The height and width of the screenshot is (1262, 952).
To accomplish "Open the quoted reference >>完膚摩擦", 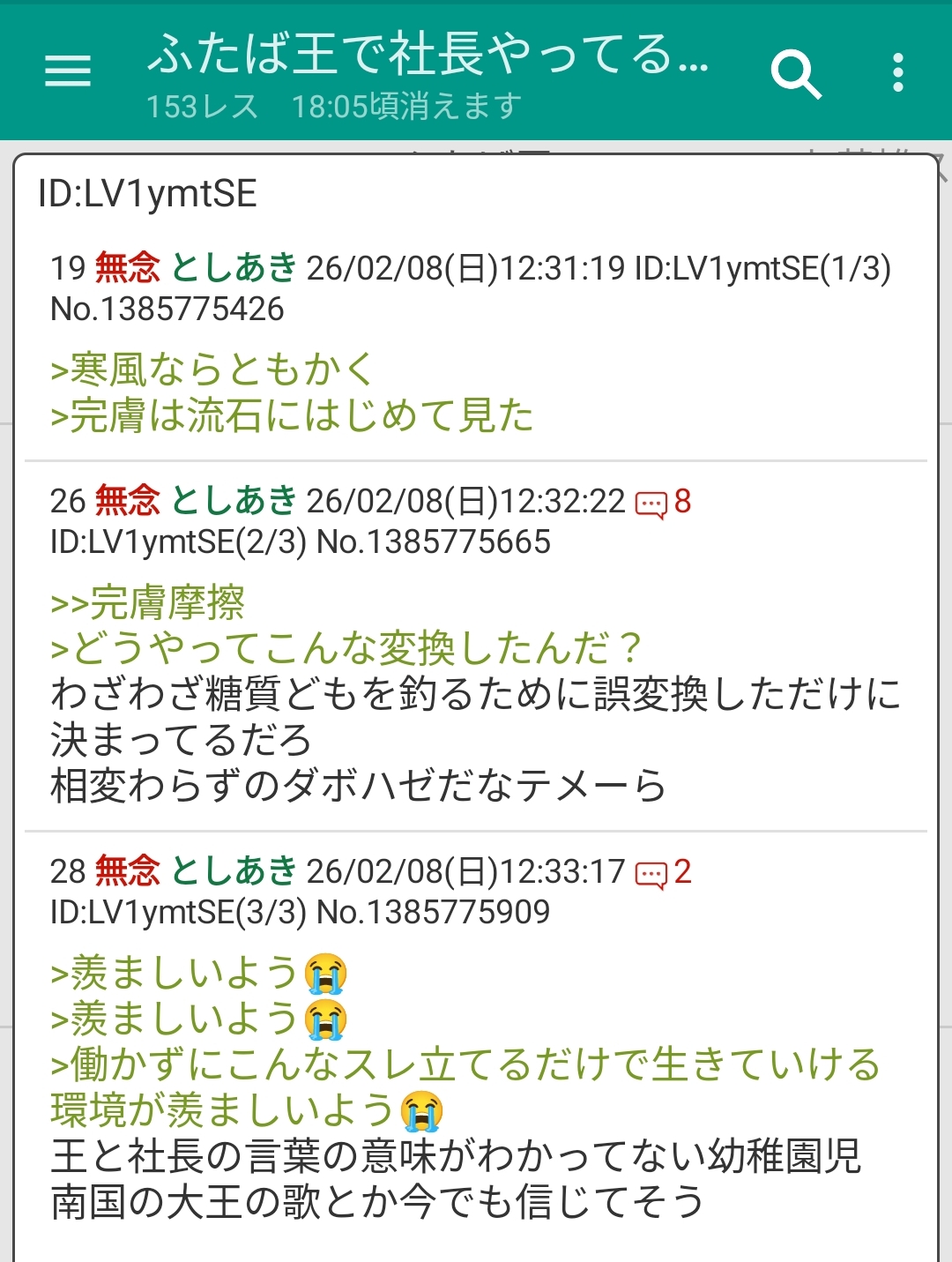I will (x=148, y=603).
